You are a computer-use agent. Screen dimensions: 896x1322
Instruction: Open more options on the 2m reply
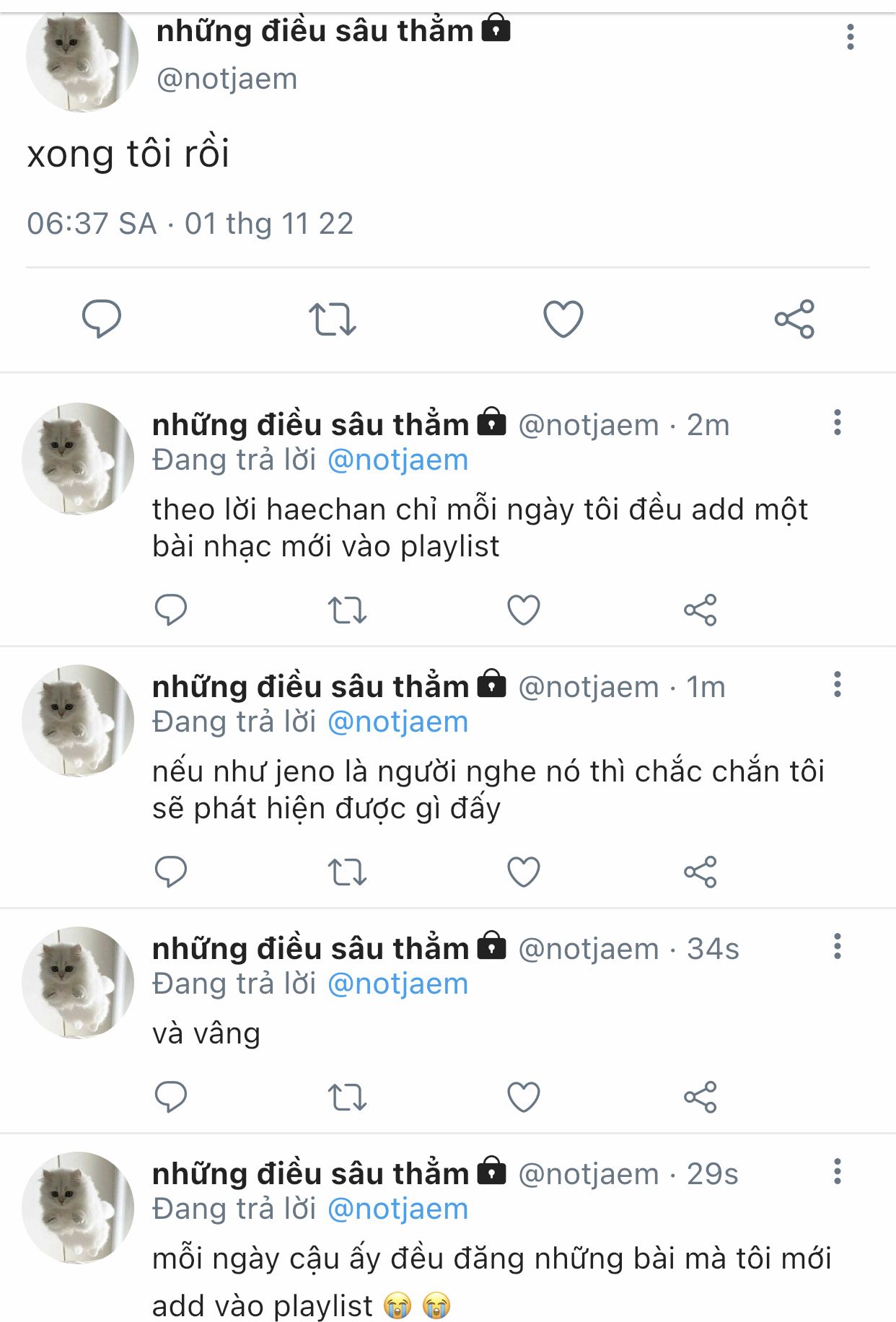[x=837, y=423]
